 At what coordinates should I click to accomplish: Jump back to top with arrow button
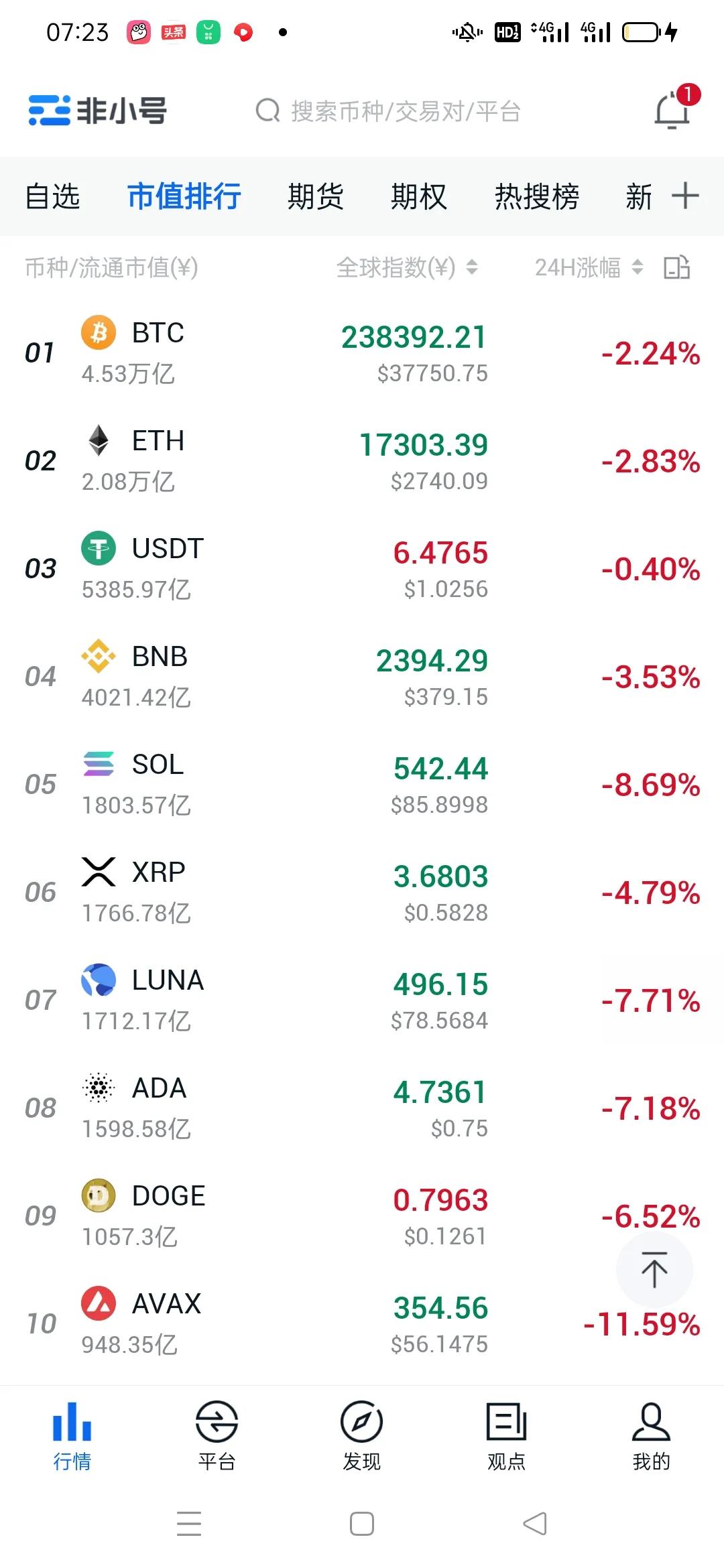654,1270
